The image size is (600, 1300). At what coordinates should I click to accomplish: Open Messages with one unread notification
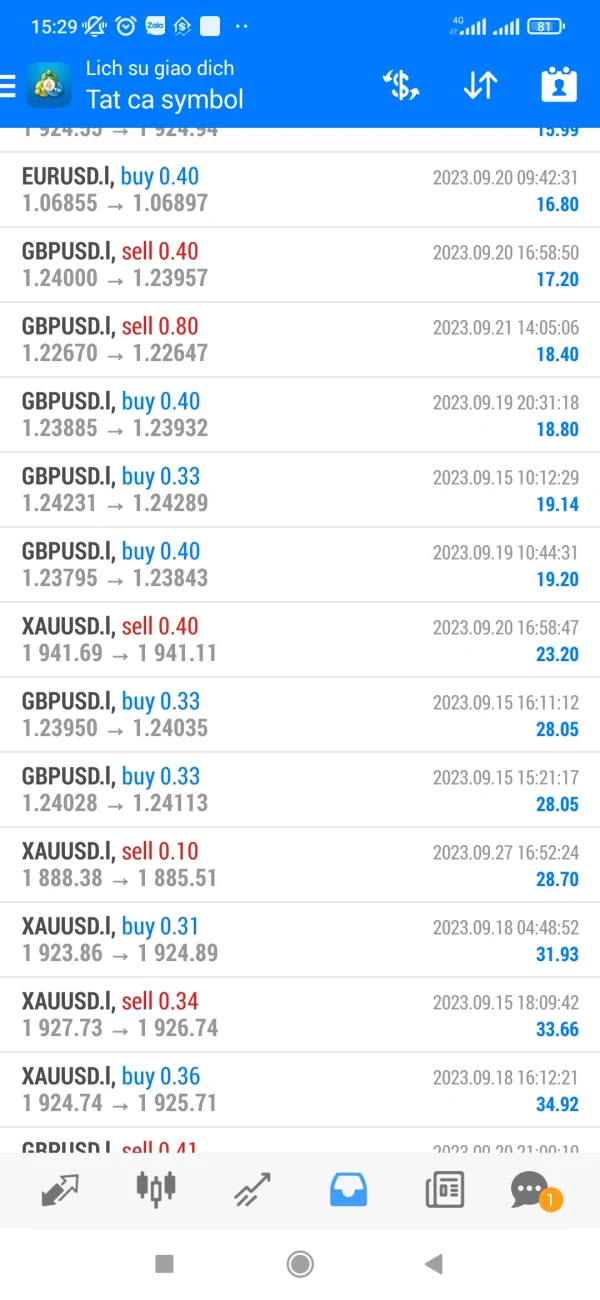531,1189
